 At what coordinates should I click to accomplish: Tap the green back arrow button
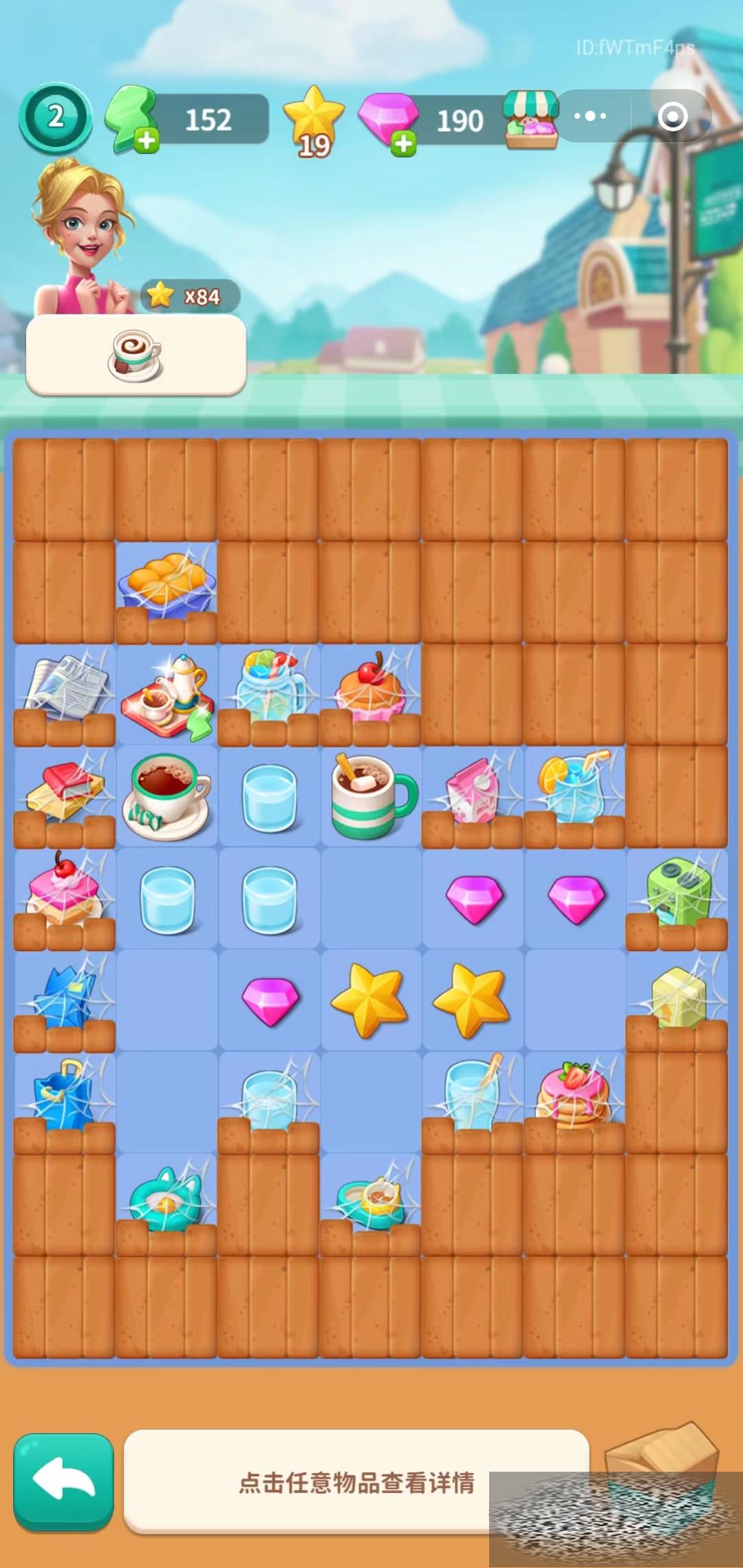[x=63, y=1482]
